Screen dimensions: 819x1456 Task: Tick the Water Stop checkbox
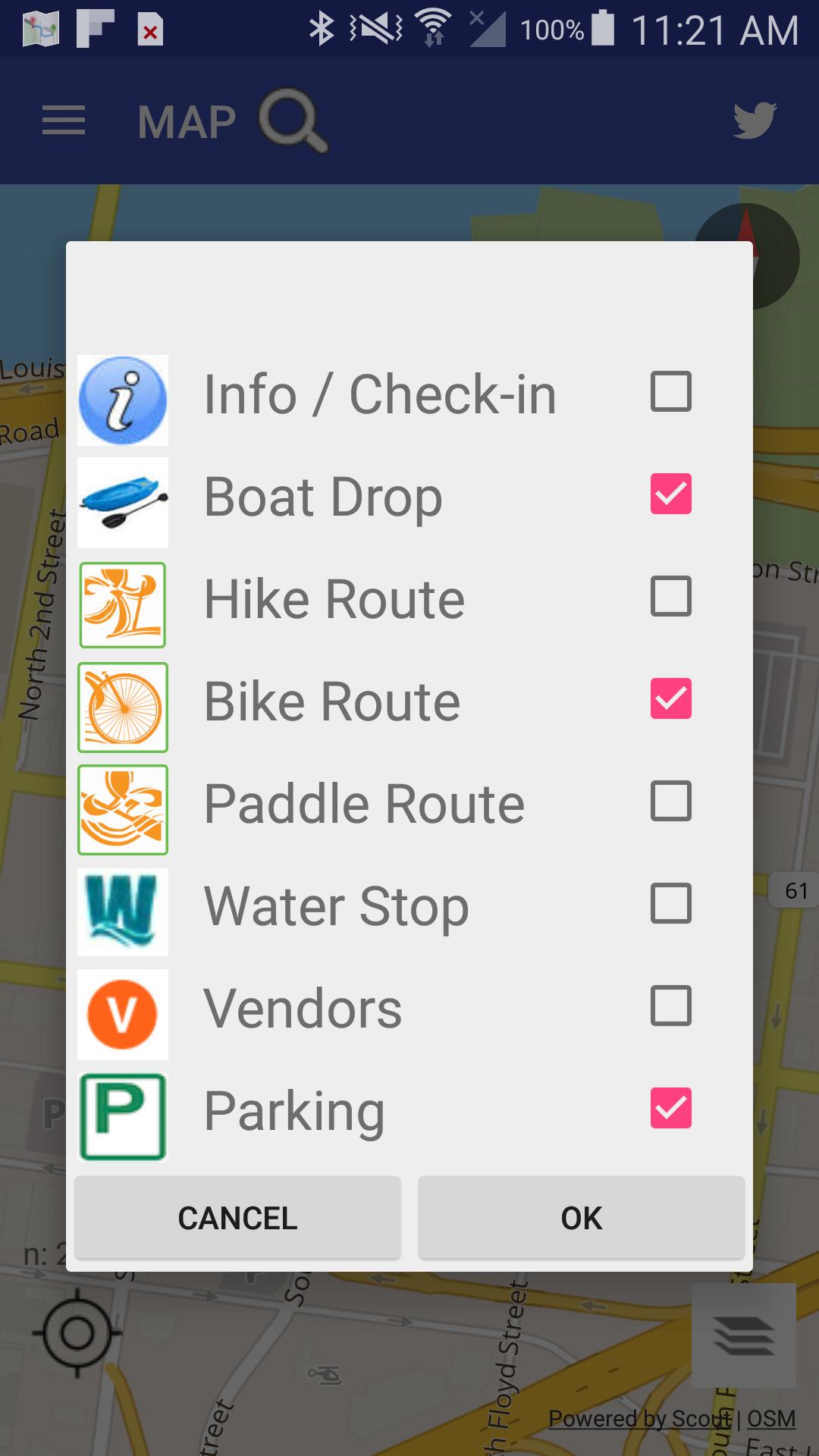pyautogui.click(x=671, y=903)
